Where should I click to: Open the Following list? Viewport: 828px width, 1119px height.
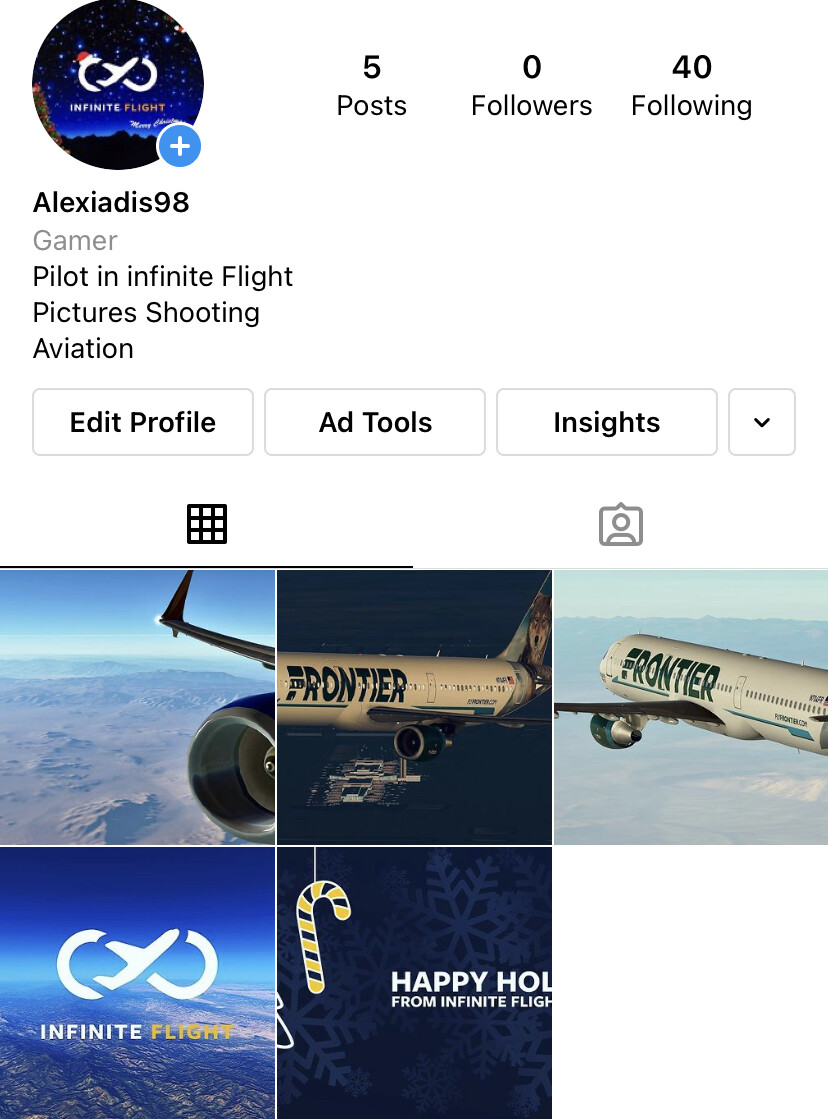pos(691,87)
